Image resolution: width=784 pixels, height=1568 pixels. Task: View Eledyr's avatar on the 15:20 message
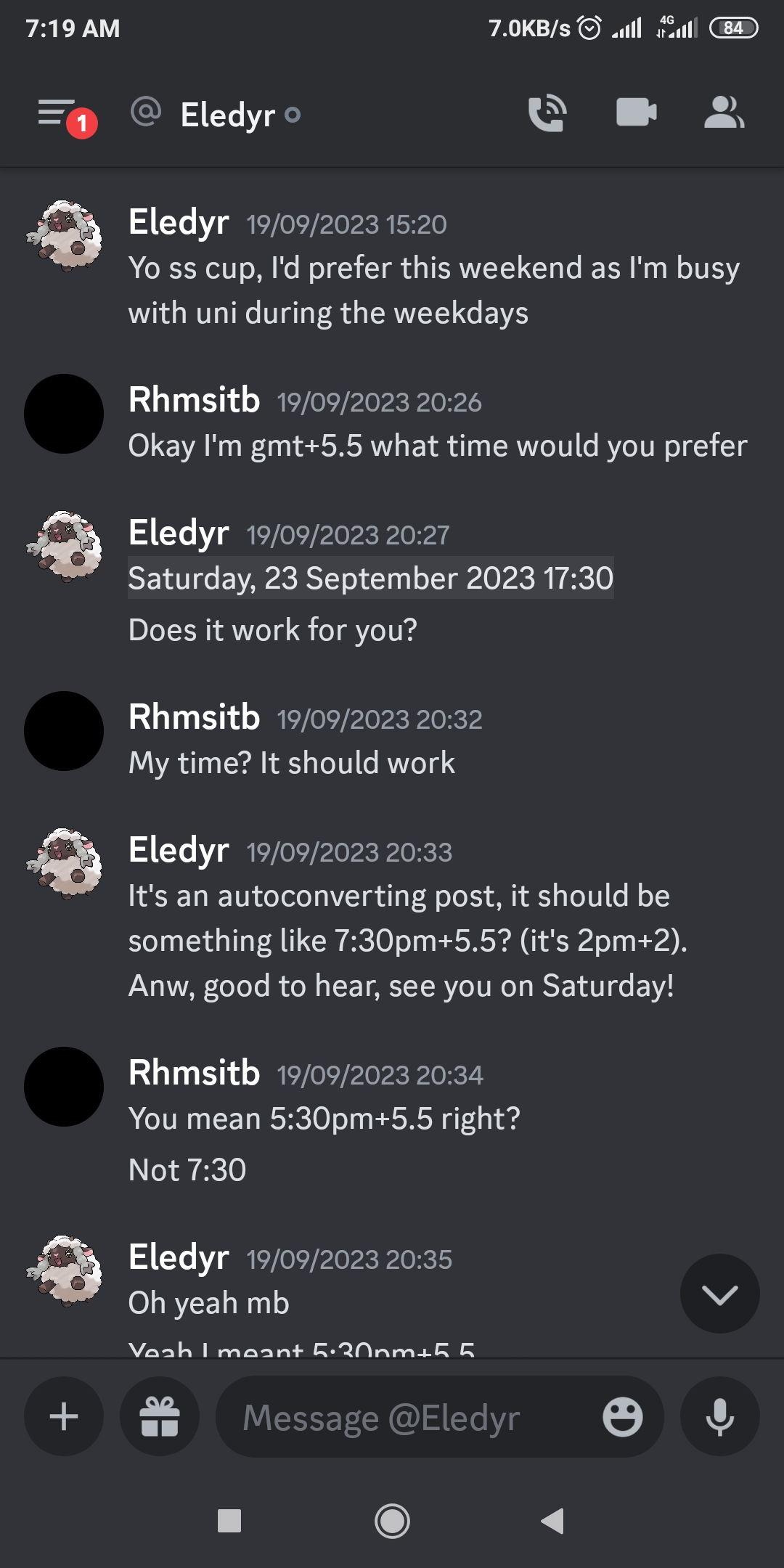click(x=64, y=237)
